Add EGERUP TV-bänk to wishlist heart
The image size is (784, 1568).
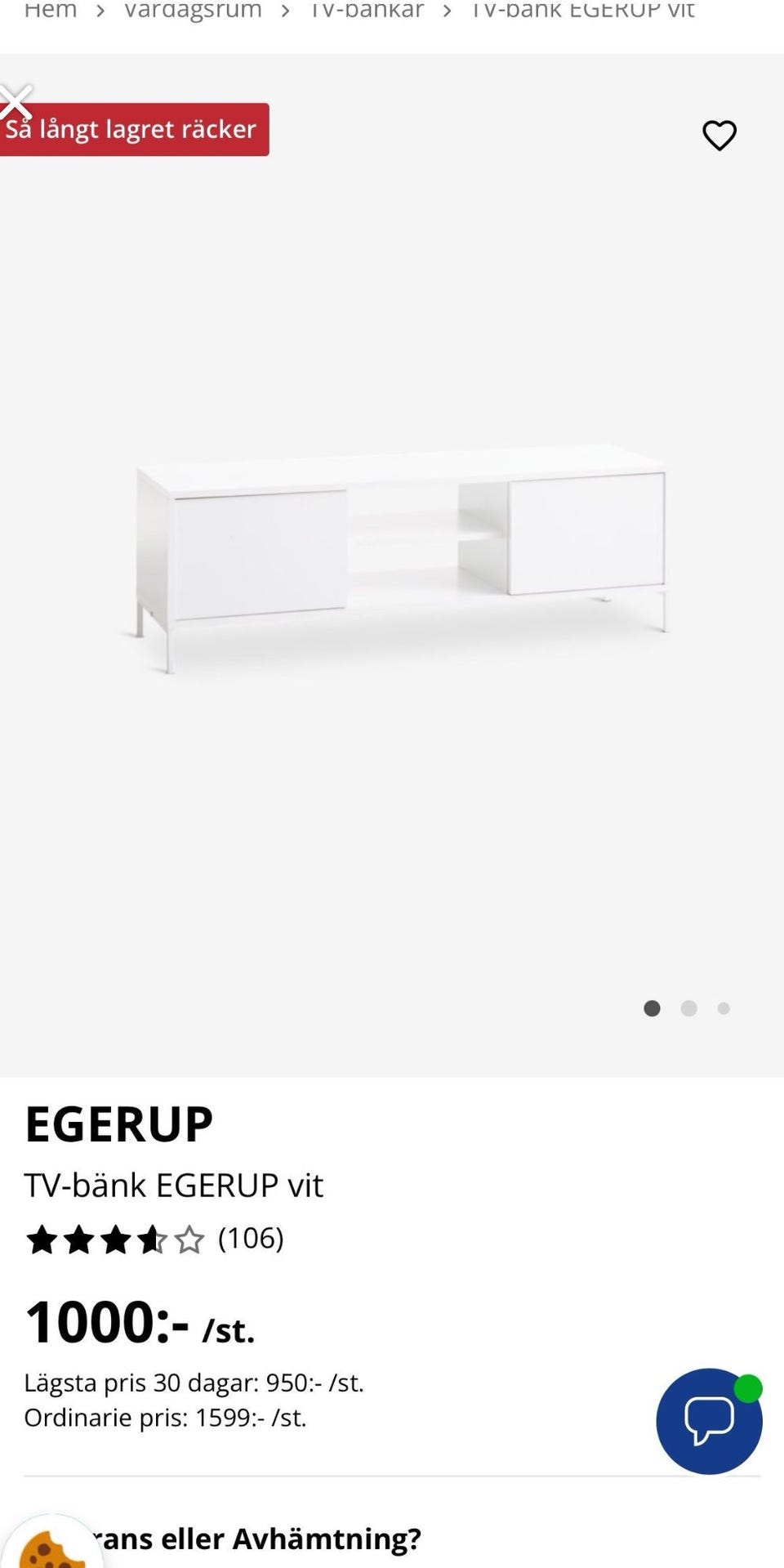click(719, 135)
